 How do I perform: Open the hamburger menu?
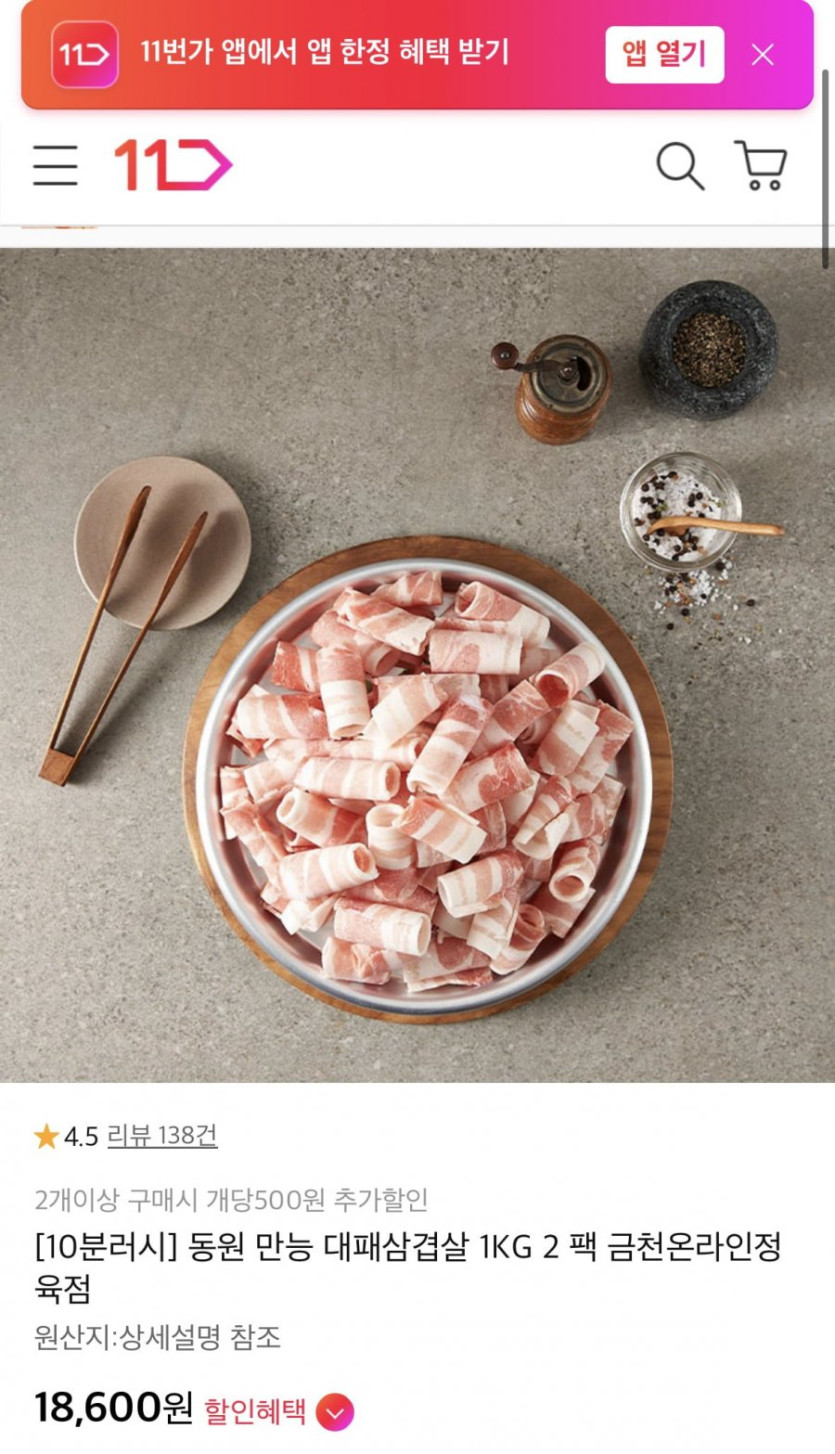tap(55, 166)
